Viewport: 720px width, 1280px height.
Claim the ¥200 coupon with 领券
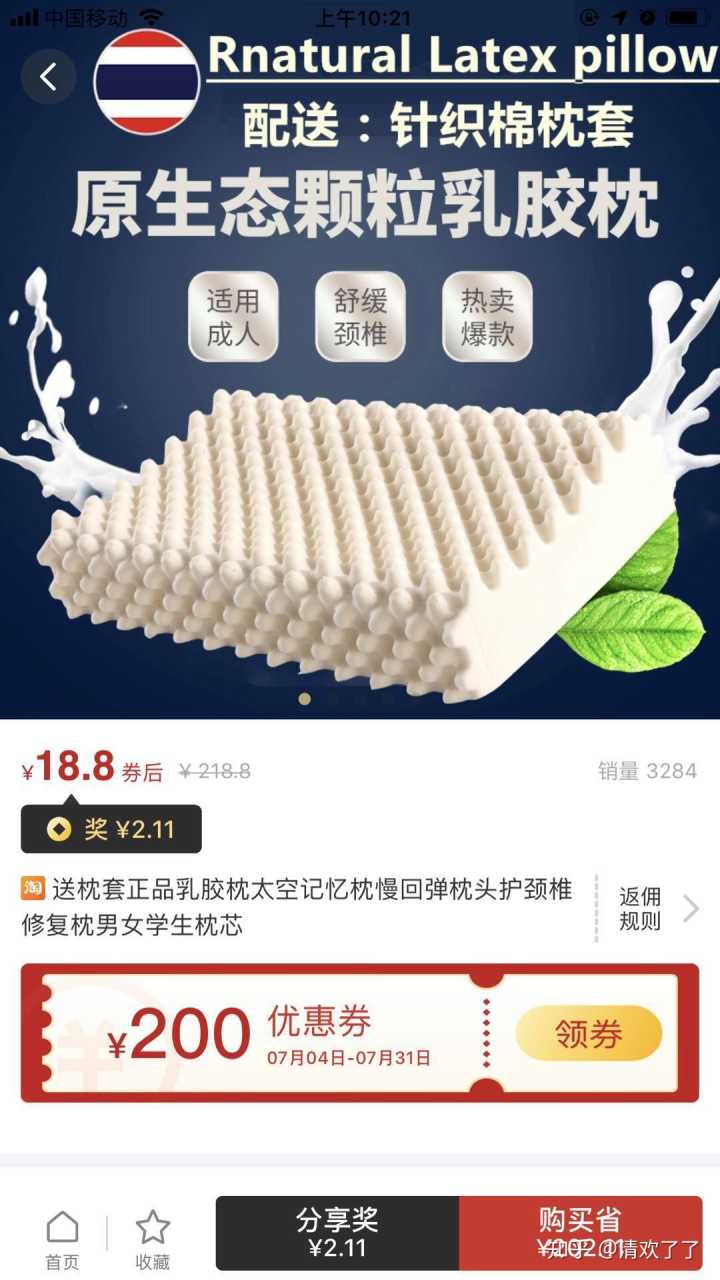[588, 1034]
